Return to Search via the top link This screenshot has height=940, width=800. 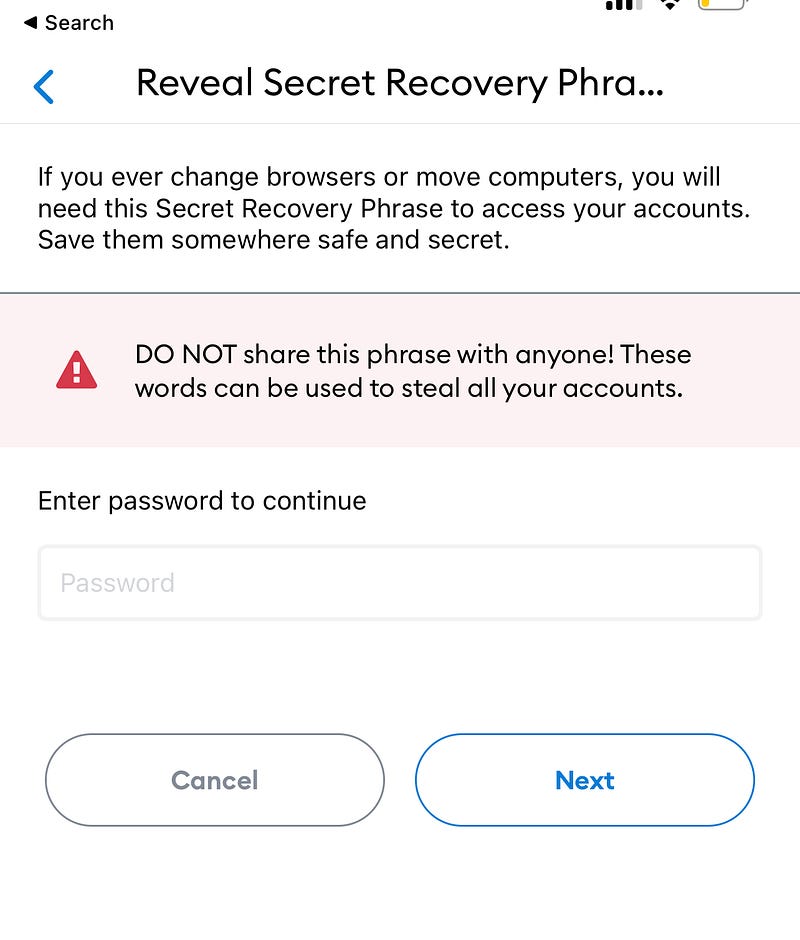click(68, 22)
